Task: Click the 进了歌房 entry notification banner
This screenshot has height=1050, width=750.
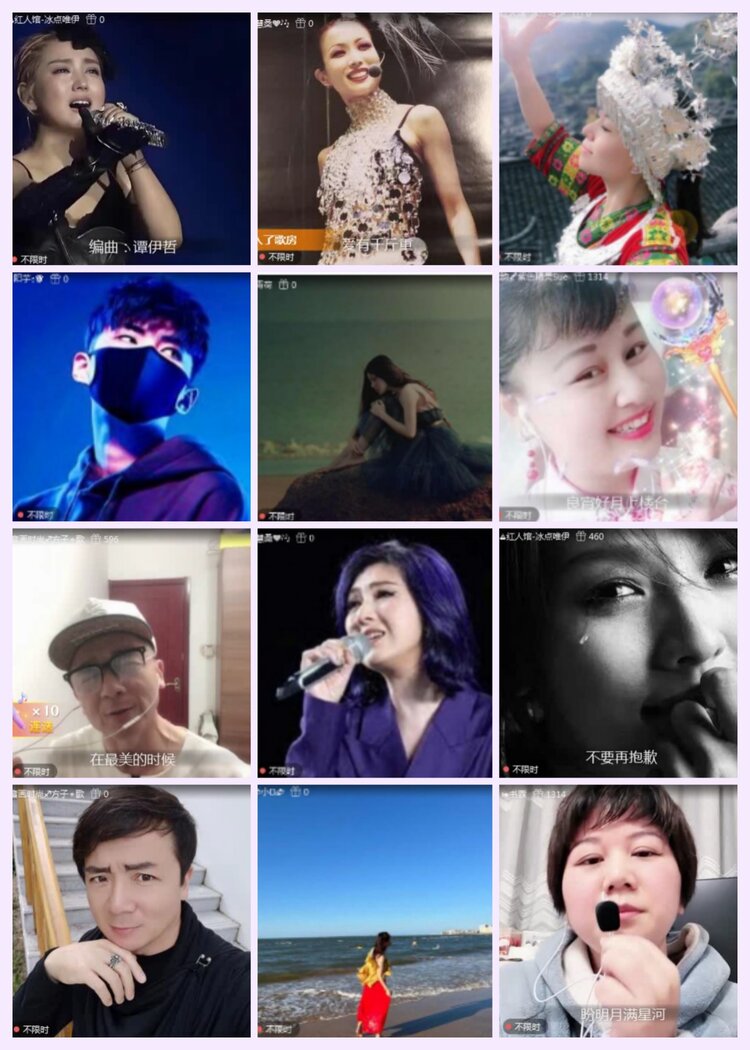Action: pyautogui.click(x=278, y=240)
